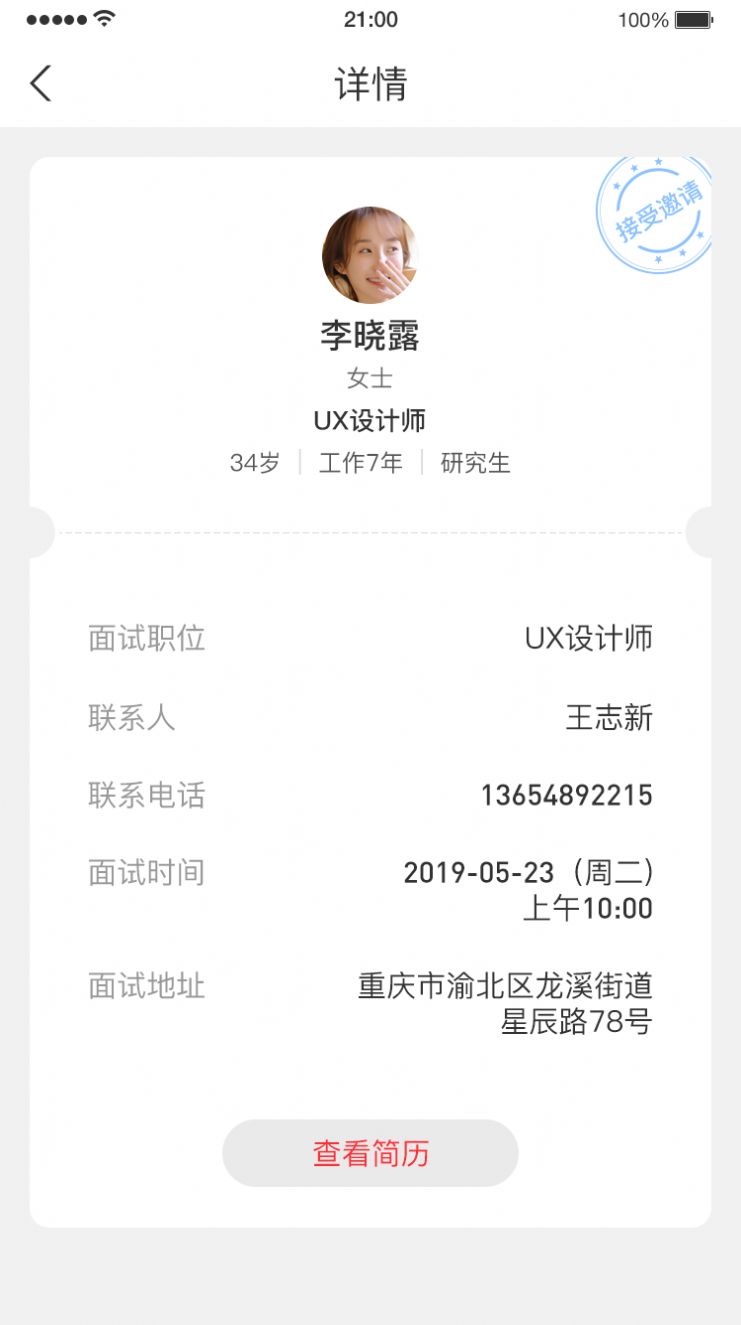Tap 李晓露's profile photo
The image size is (741, 1325).
point(370,255)
